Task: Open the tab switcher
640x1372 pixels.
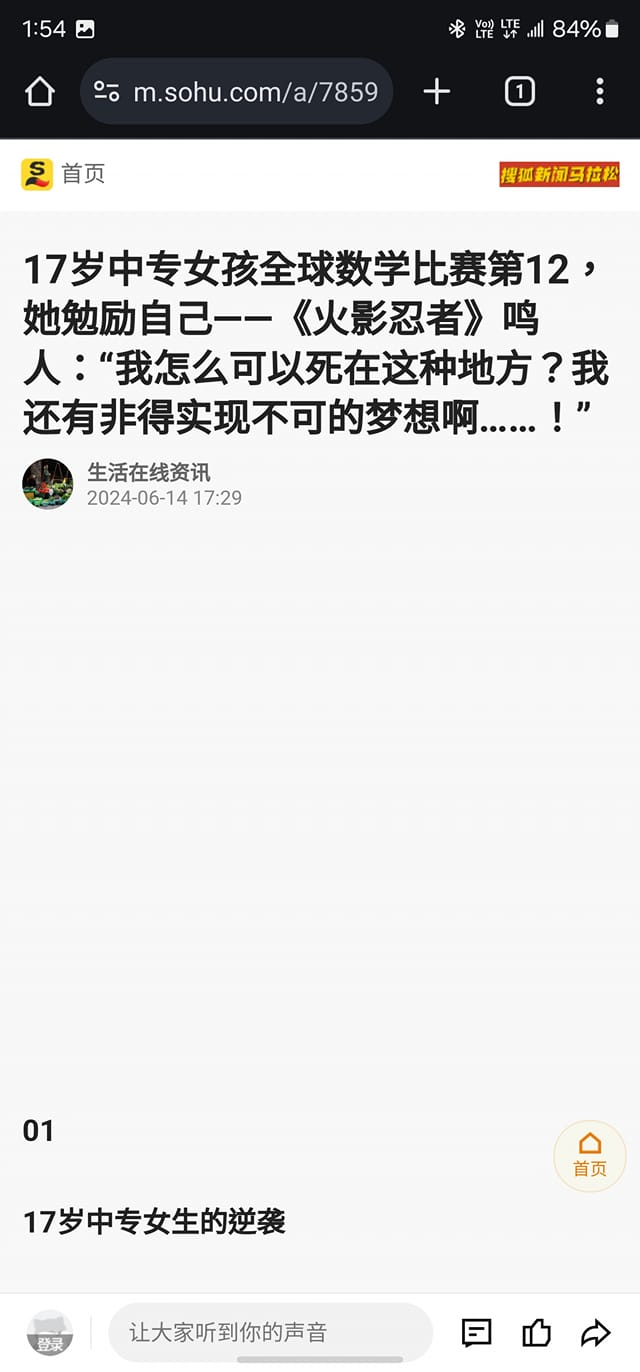Action: coord(519,92)
